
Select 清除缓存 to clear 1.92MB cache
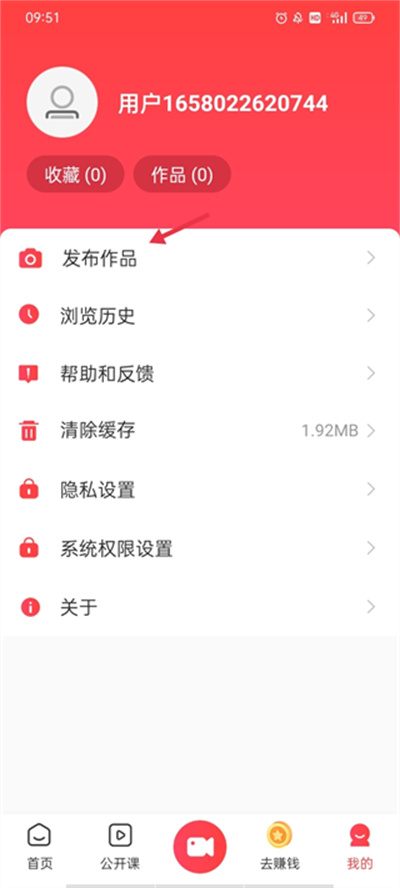[200, 431]
